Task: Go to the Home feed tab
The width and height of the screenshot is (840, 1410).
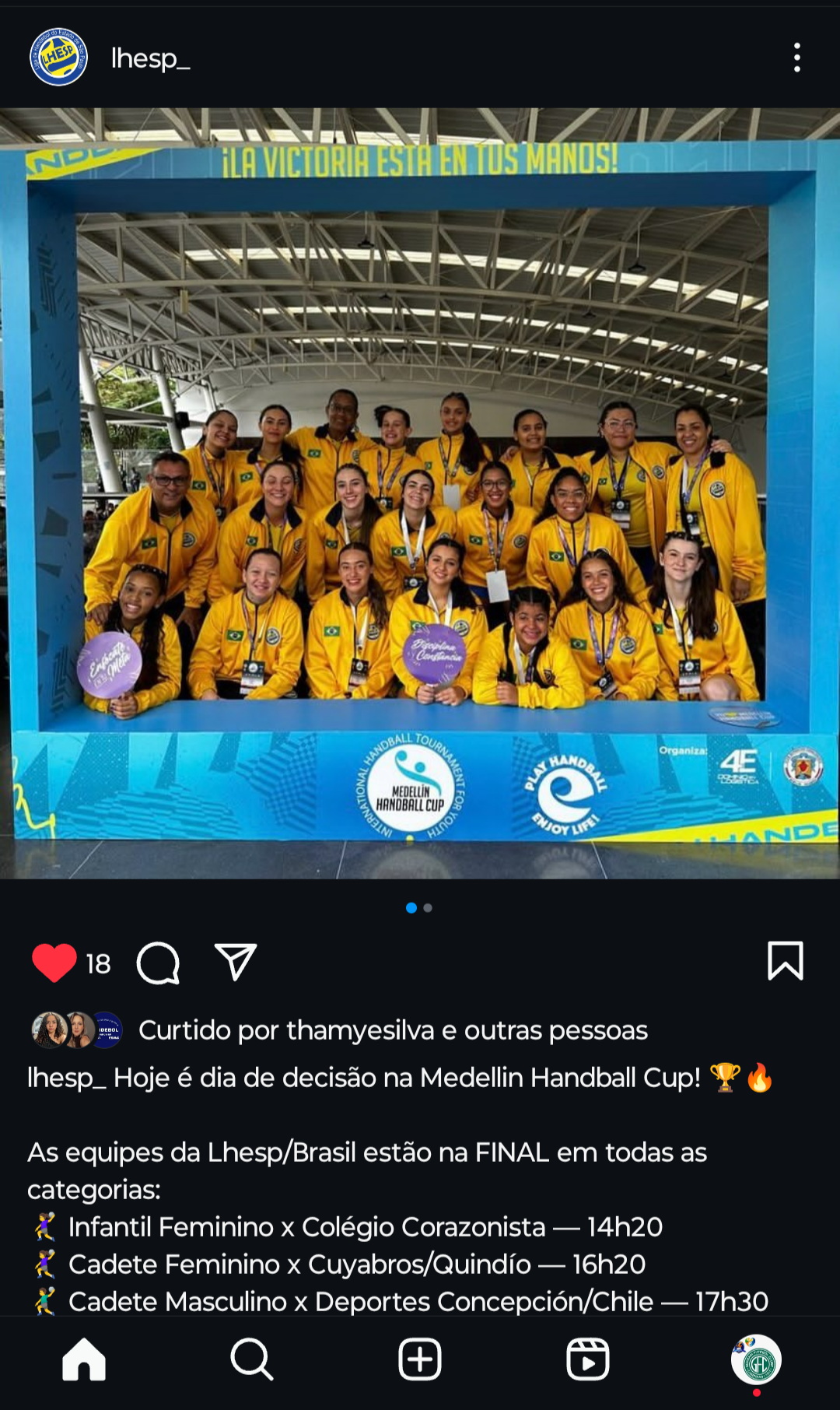Action: (84, 1359)
